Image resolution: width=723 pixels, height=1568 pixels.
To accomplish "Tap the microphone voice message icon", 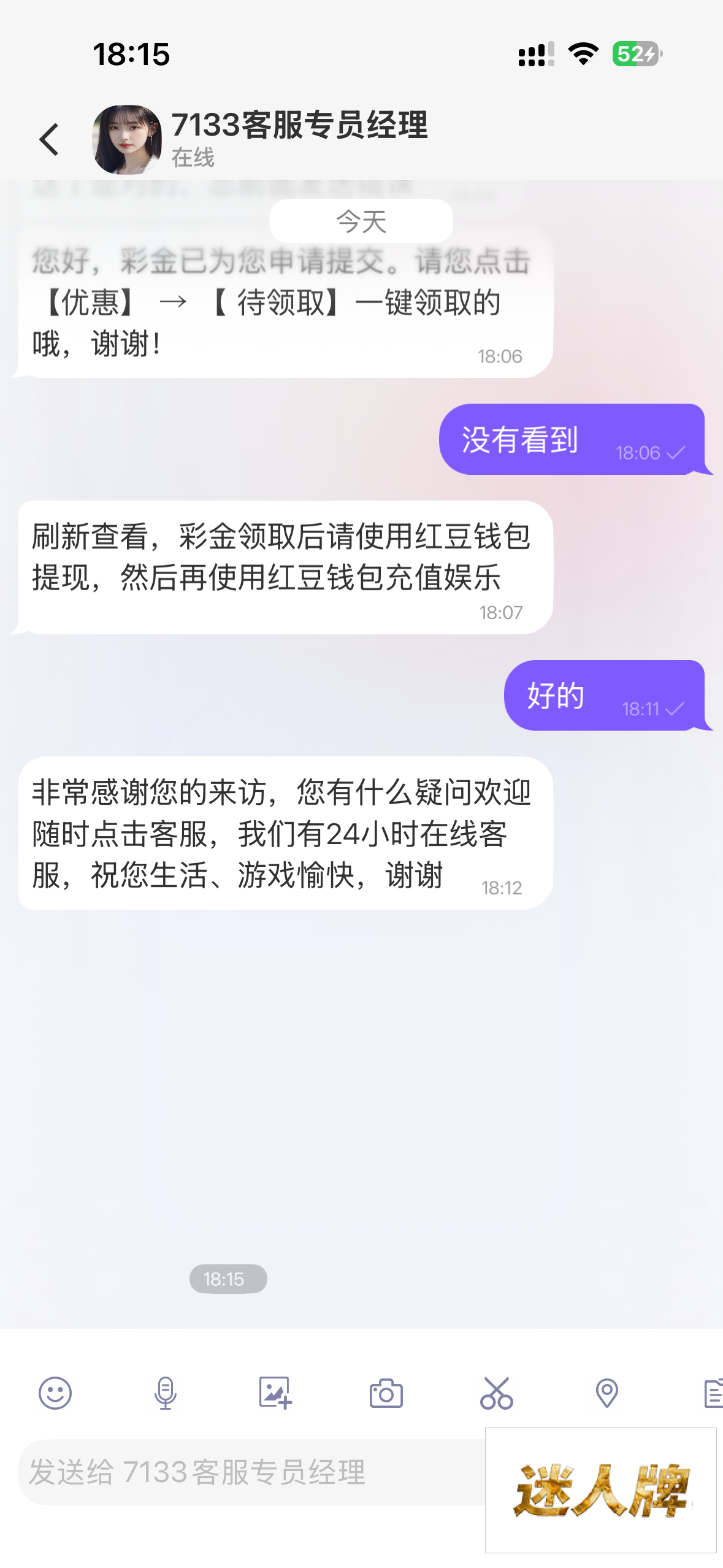I will click(165, 1393).
